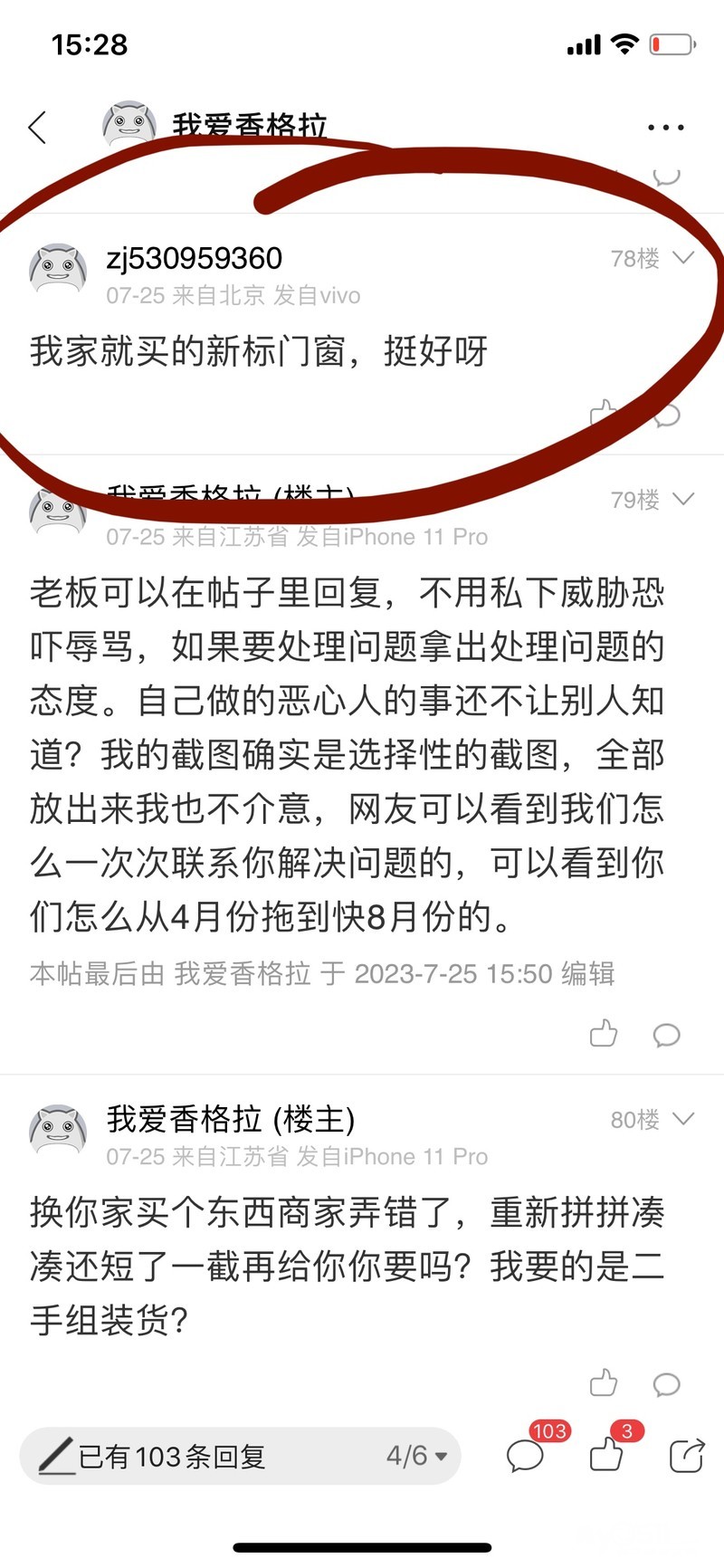This screenshot has width=724, height=1568.
Task: View all 103 comments
Action: [x=527, y=1456]
